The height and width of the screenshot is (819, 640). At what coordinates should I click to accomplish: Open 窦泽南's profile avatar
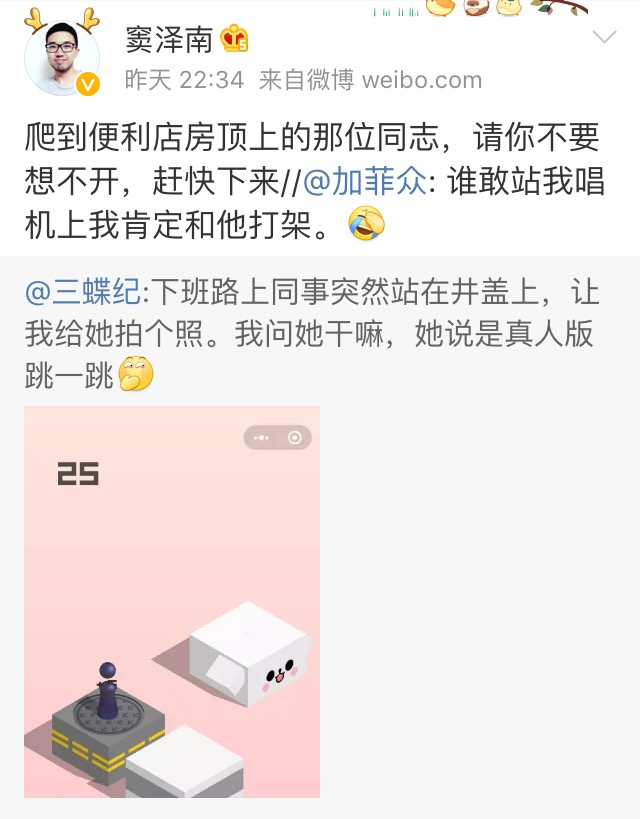[62, 56]
